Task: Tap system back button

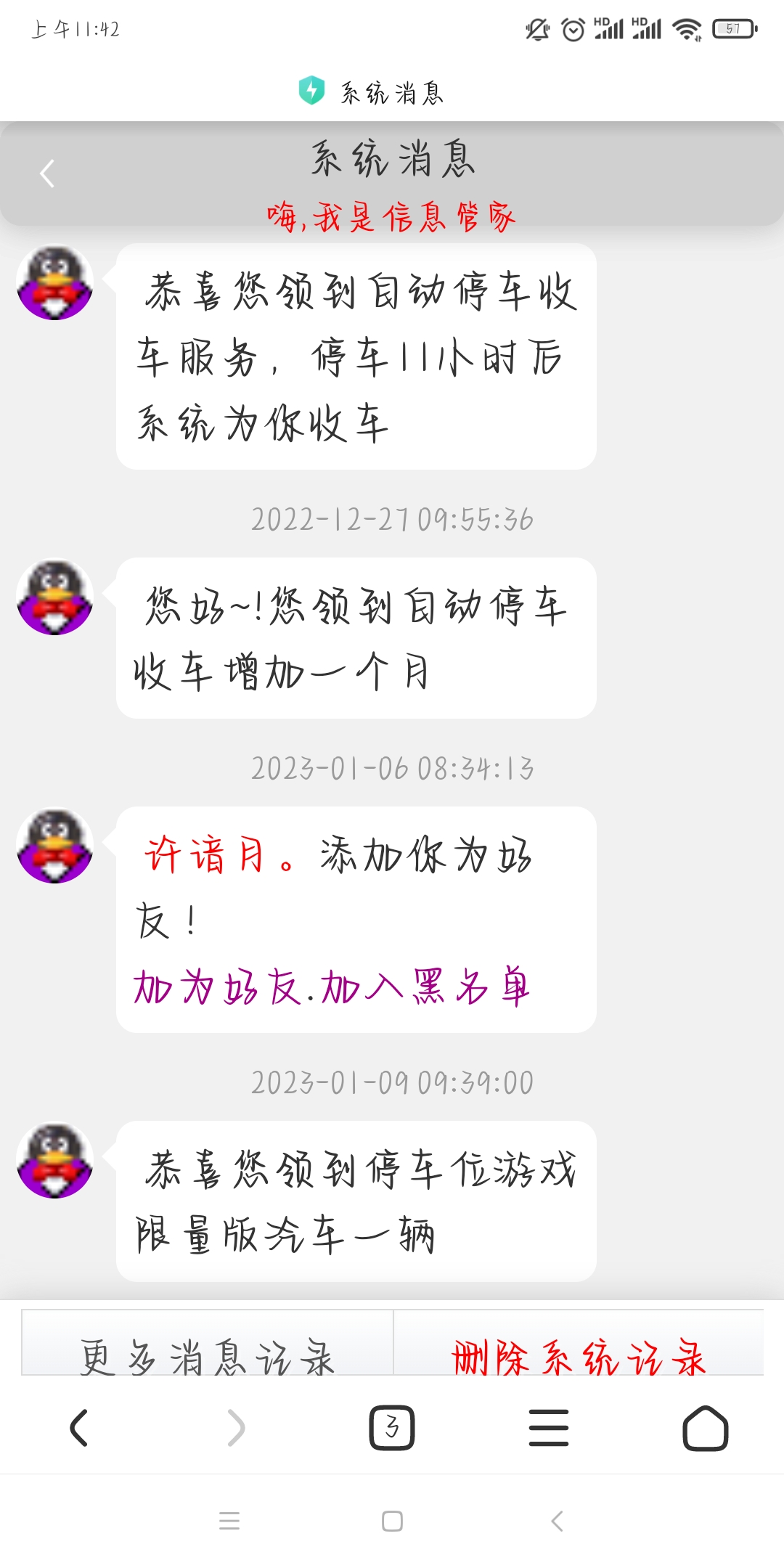Action: point(557,1521)
